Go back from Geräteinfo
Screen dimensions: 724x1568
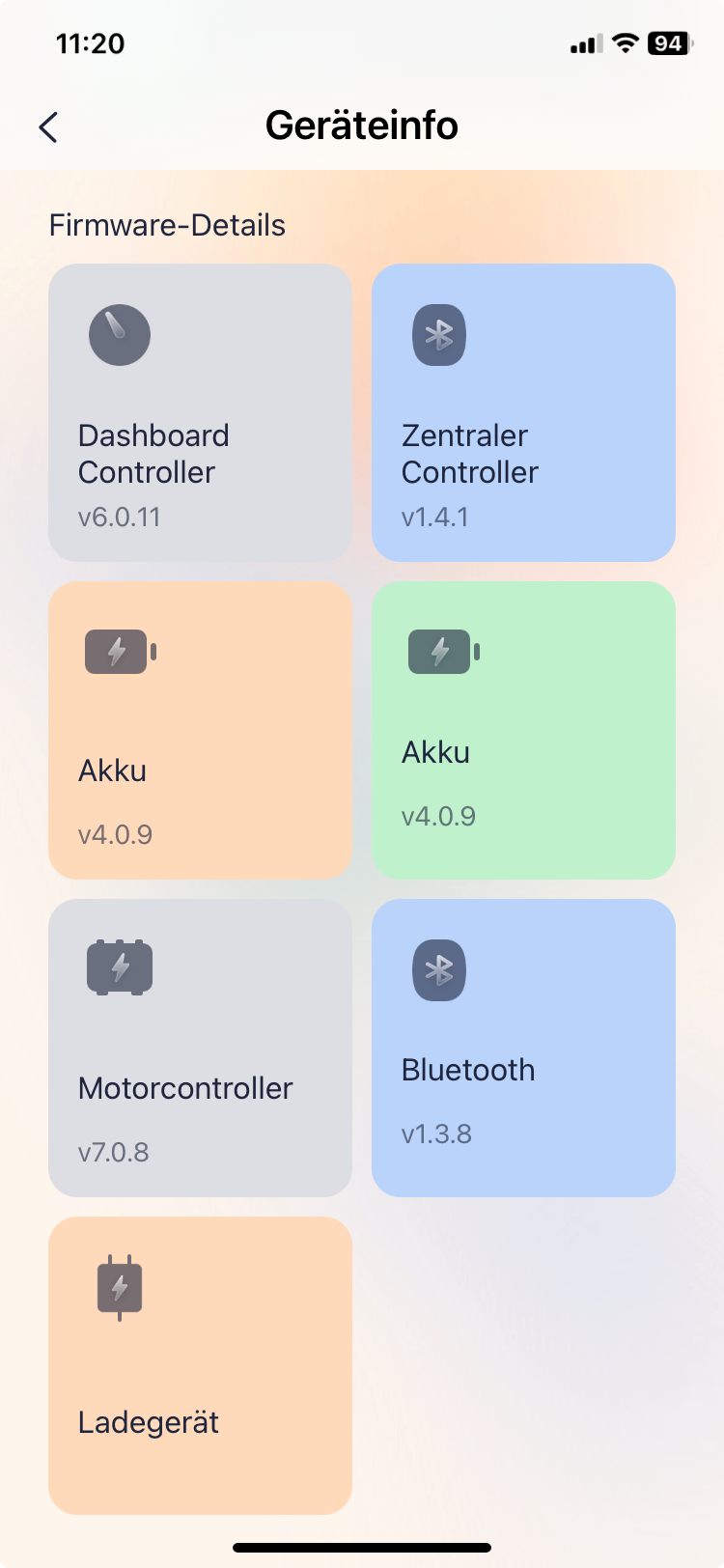(49, 126)
